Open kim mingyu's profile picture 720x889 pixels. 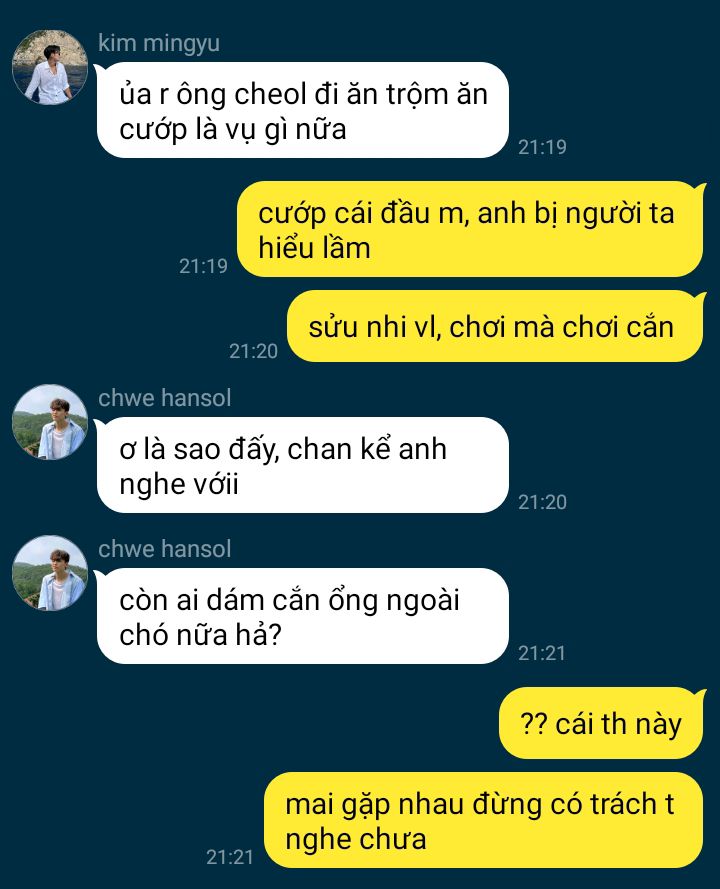(50, 67)
